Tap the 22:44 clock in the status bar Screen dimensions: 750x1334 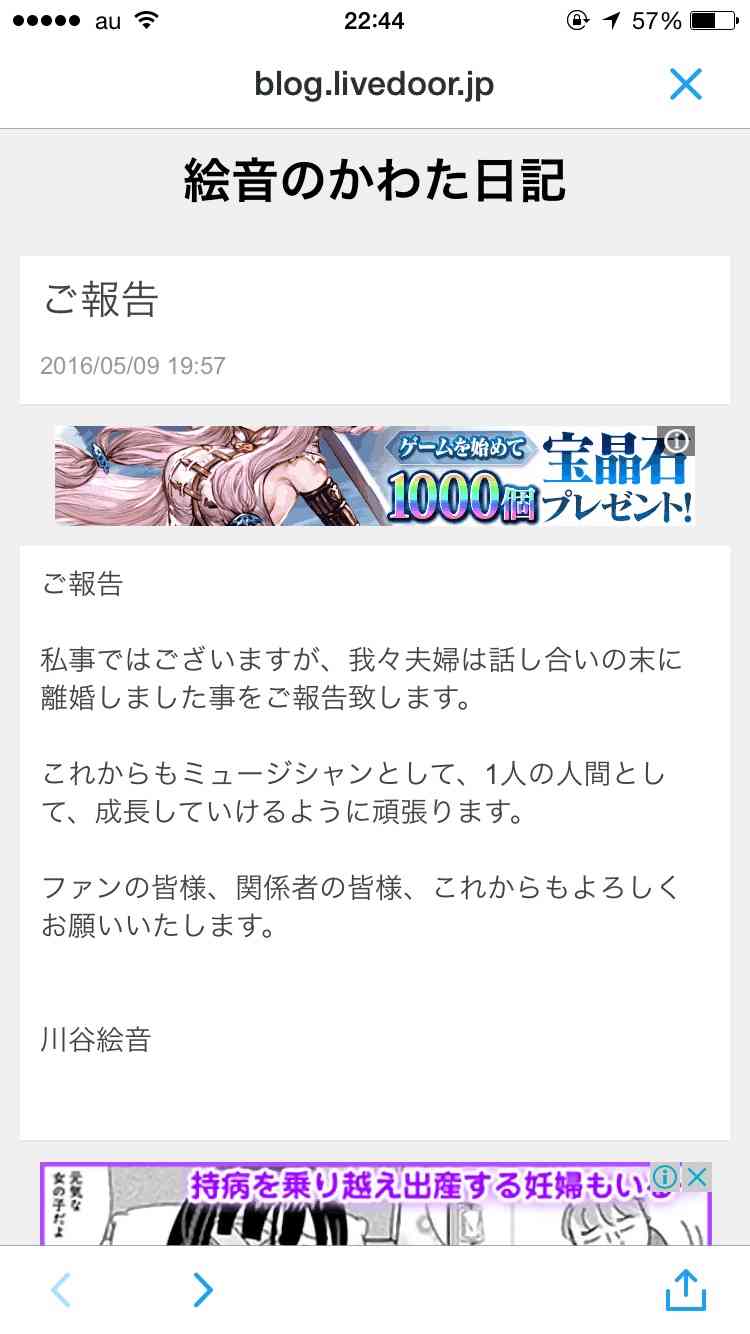click(375, 18)
